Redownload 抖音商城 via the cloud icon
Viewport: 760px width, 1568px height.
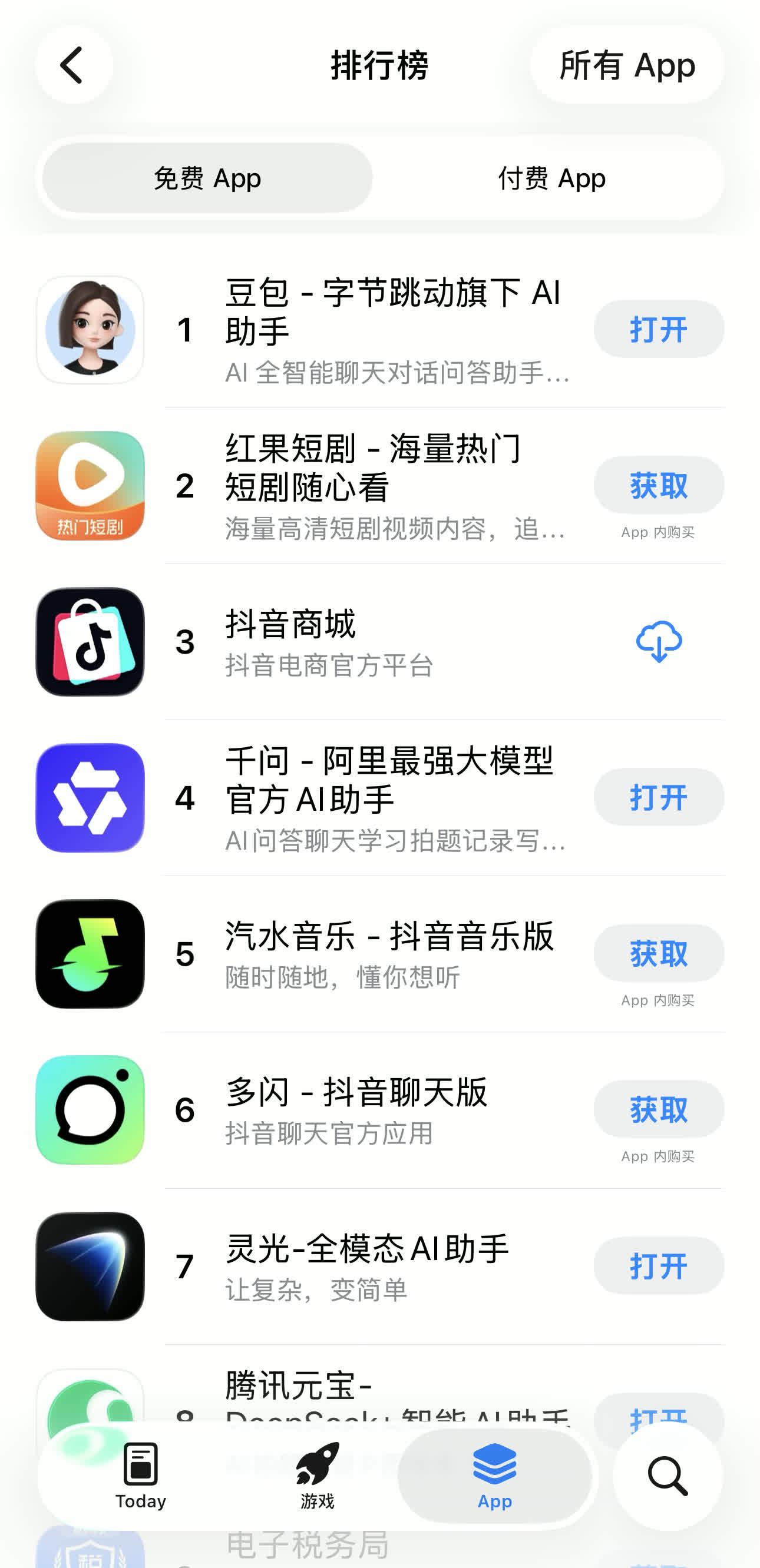point(658,642)
